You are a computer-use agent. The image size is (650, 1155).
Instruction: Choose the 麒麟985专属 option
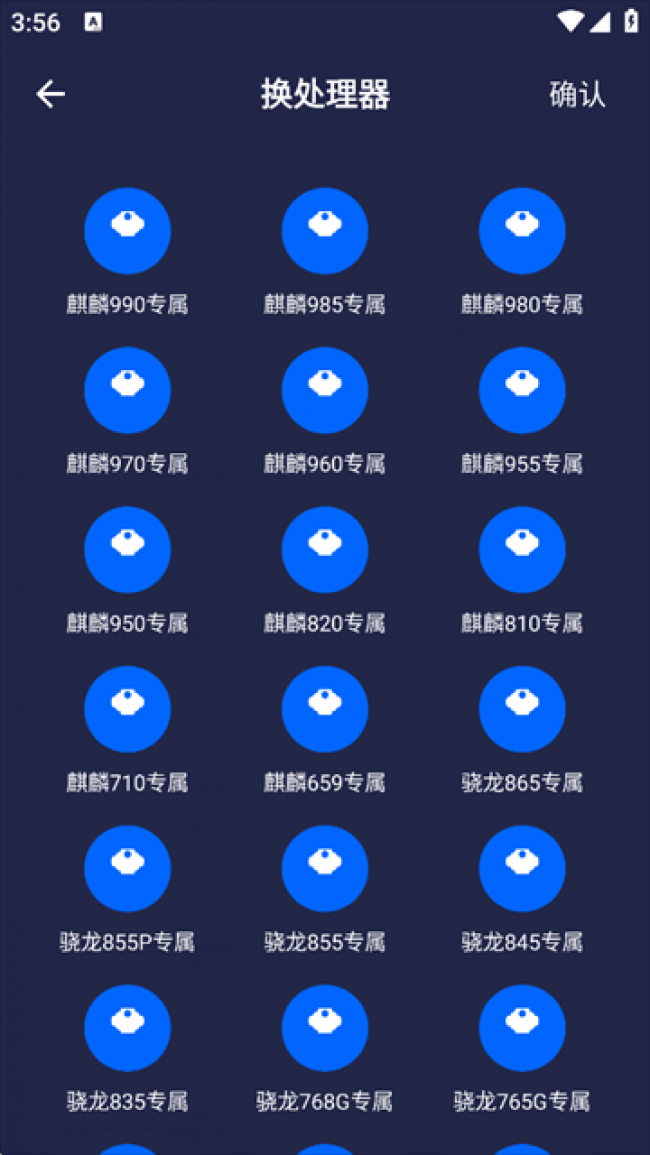(324, 231)
